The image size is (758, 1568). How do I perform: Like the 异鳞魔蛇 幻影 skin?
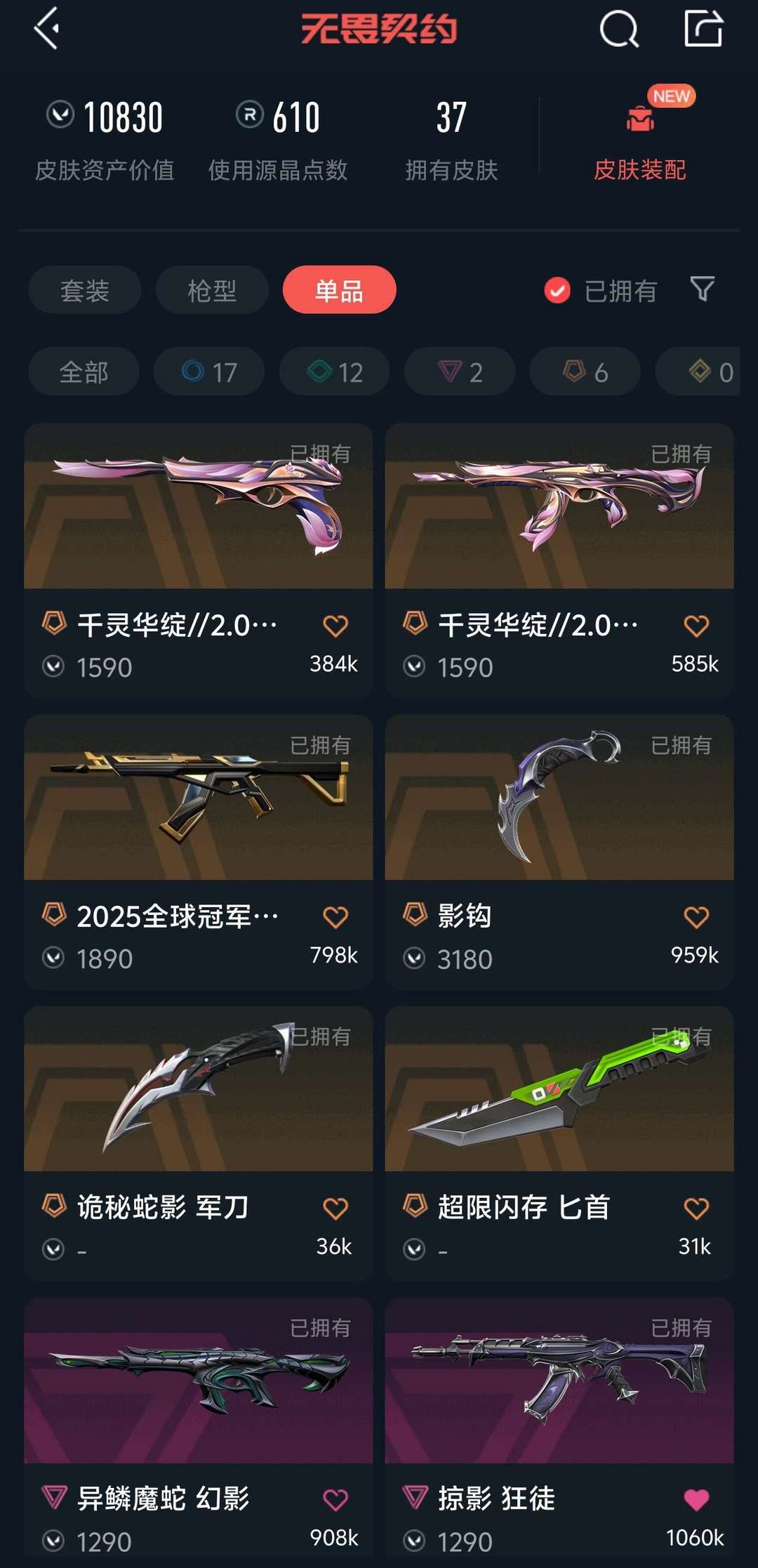[x=335, y=1500]
